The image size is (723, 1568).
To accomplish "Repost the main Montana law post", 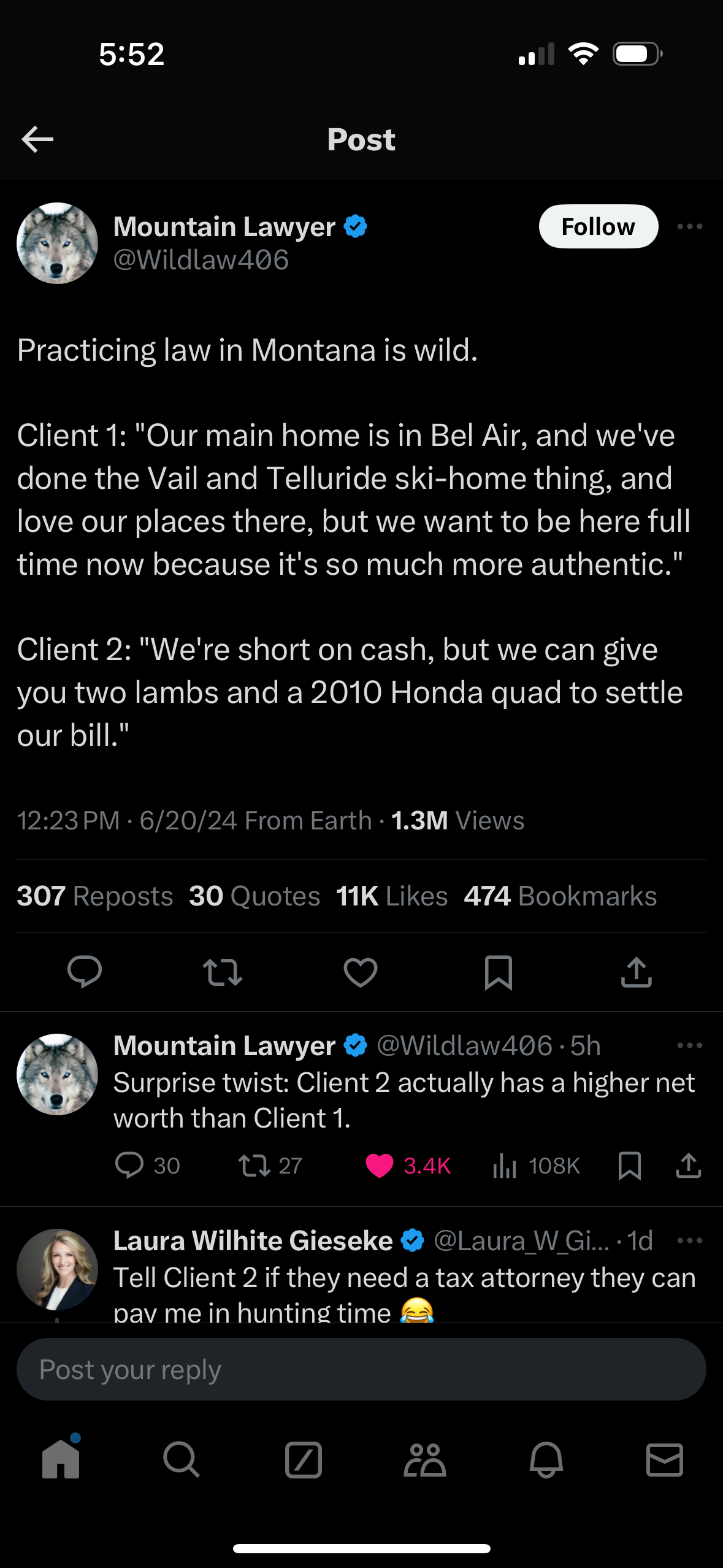I will (x=222, y=972).
